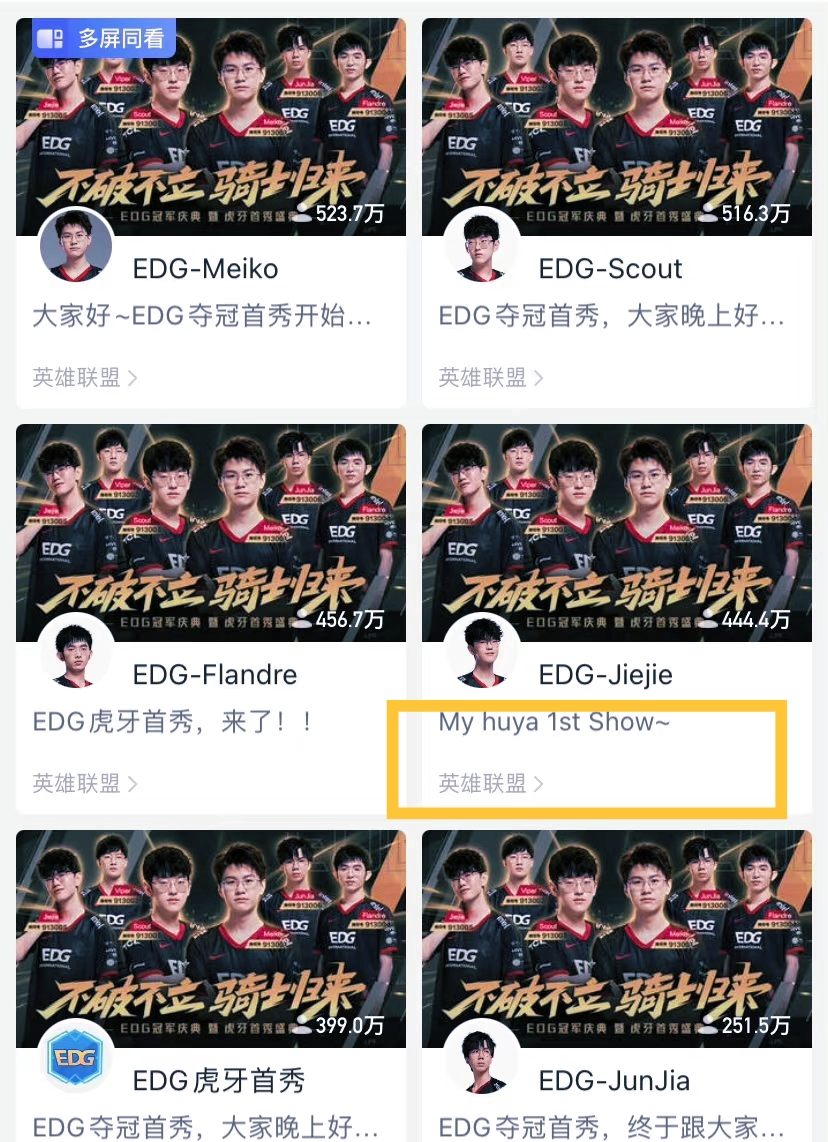Open stream titled 'My huya 1st Show~'
Screen dimensions: 828x1142
click(x=553, y=721)
